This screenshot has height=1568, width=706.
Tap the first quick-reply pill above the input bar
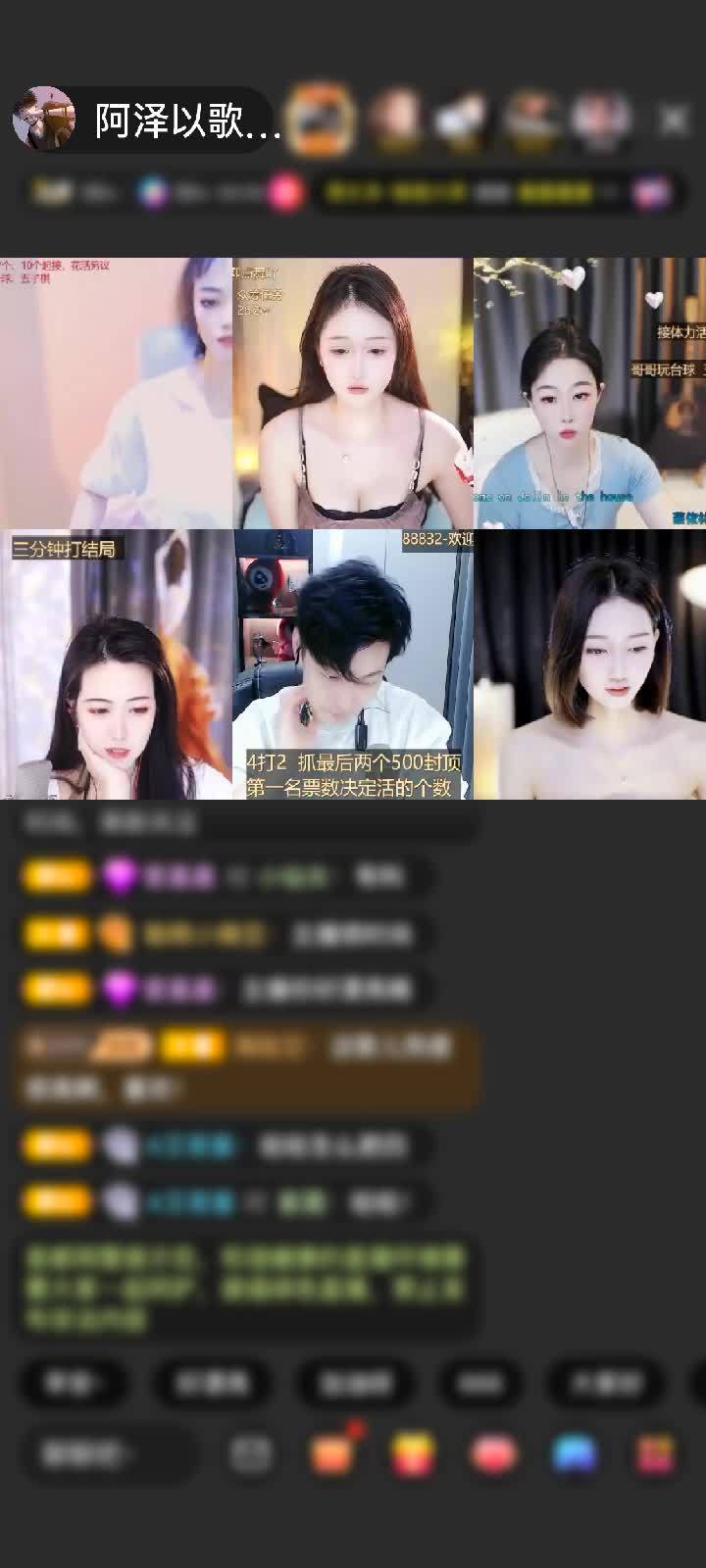pos(74,1384)
